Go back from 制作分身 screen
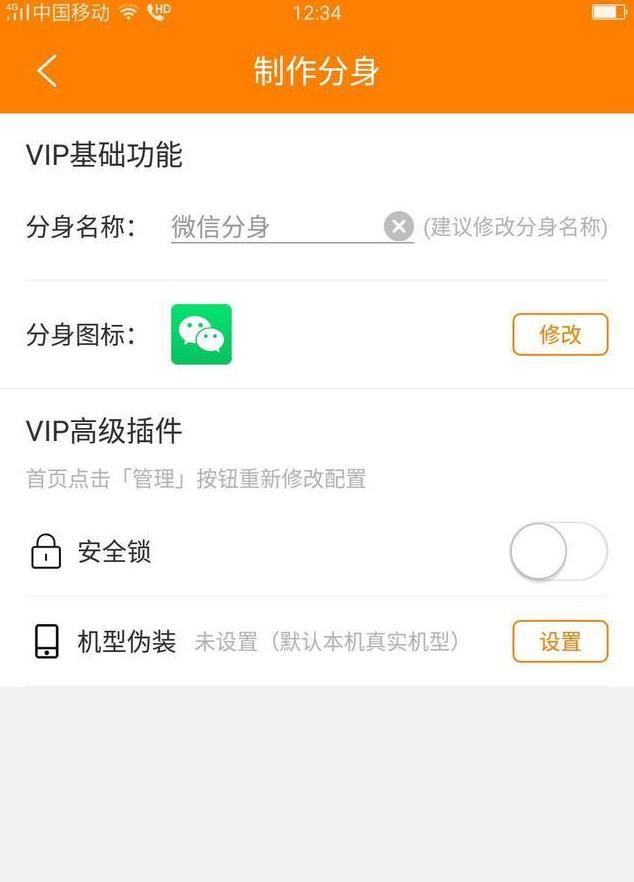This screenshot has width=634, height=882. pyautogui.click(x=47, y=72)
